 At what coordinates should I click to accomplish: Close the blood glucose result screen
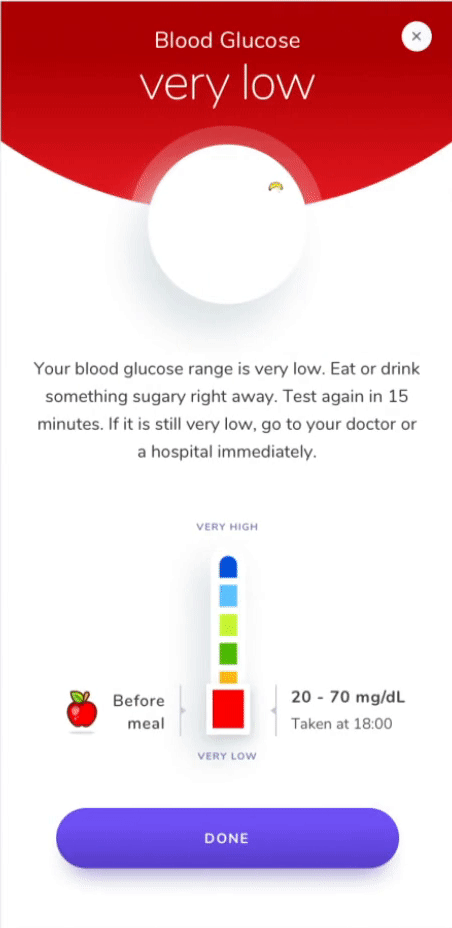(x=417, y=36)
